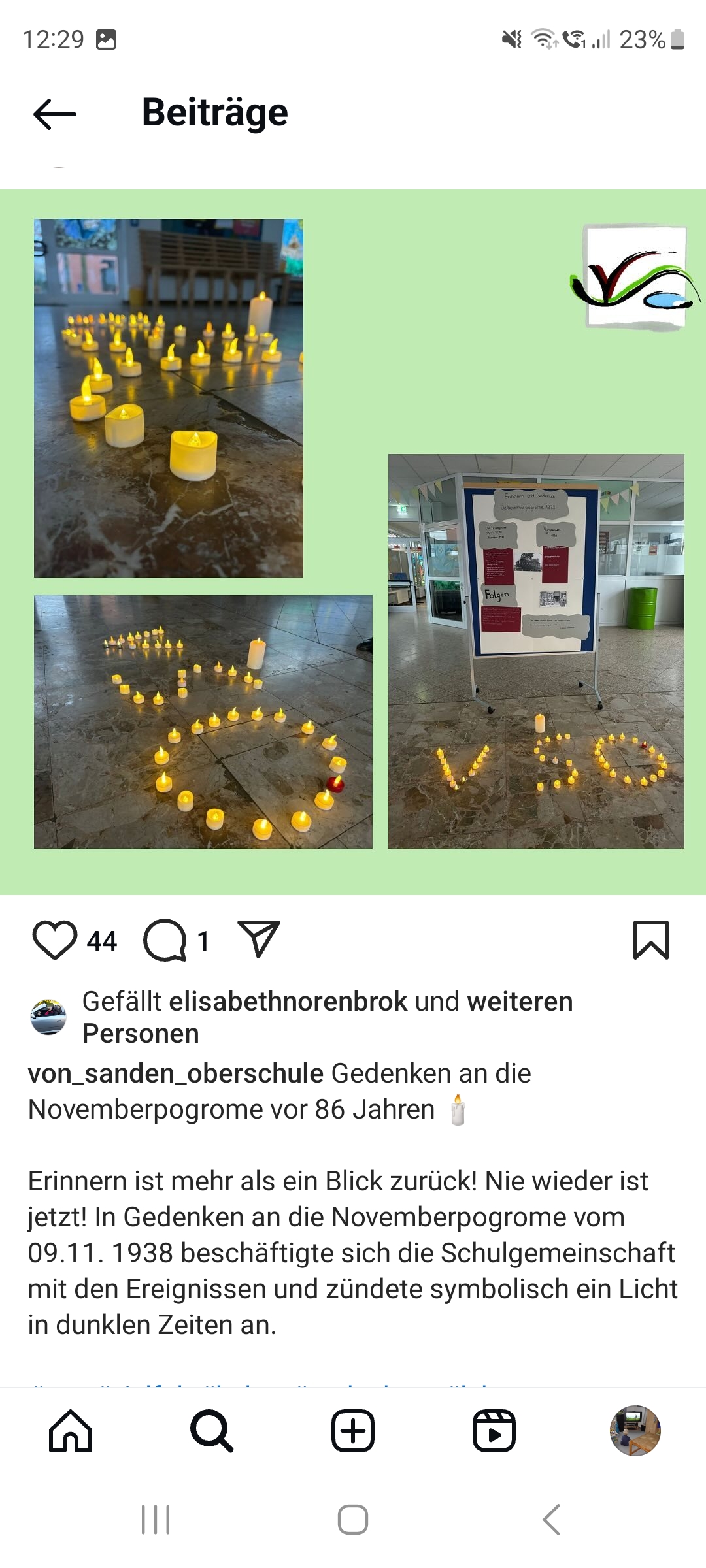Open the candle memorial collage post image
706x1568 pixels.
[353, 542]
